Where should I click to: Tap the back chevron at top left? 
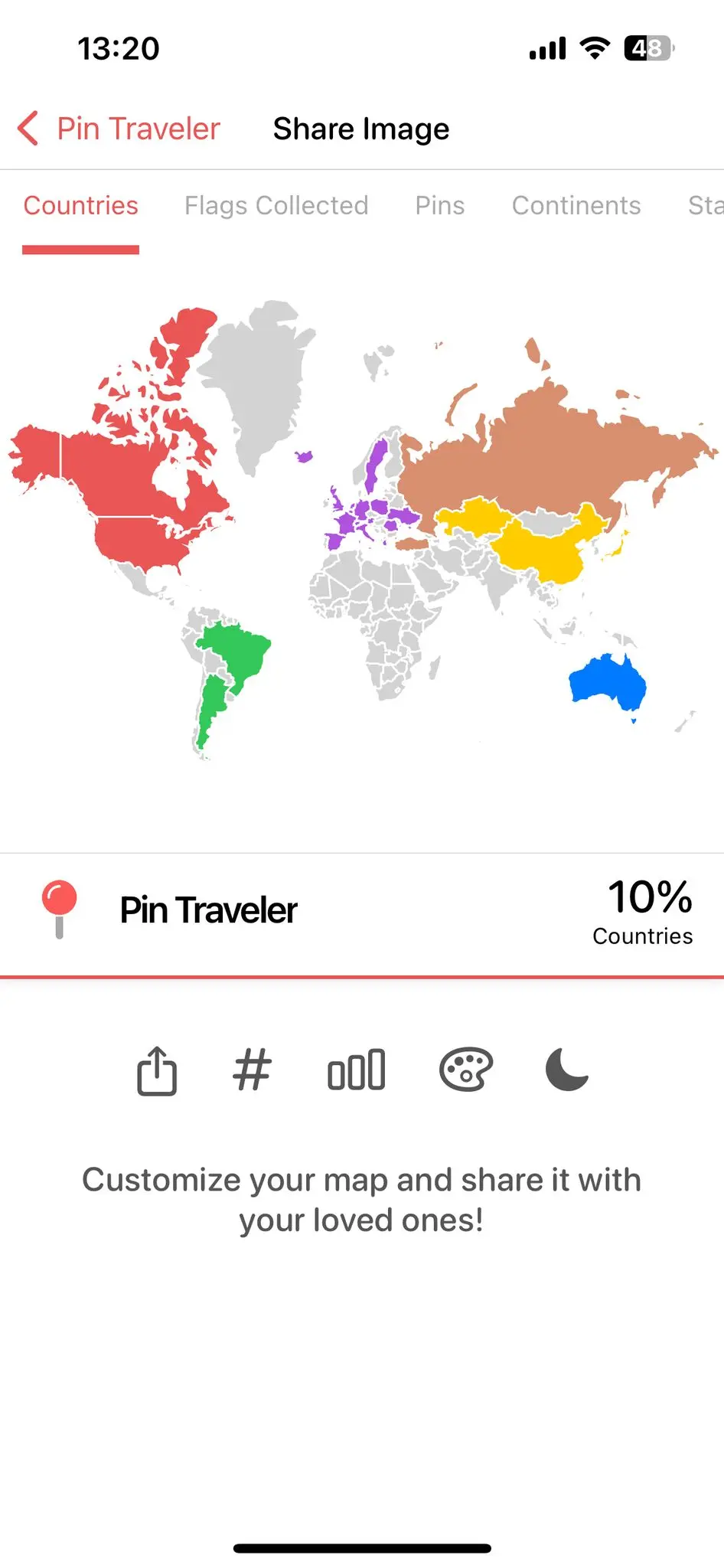(28, 128)
